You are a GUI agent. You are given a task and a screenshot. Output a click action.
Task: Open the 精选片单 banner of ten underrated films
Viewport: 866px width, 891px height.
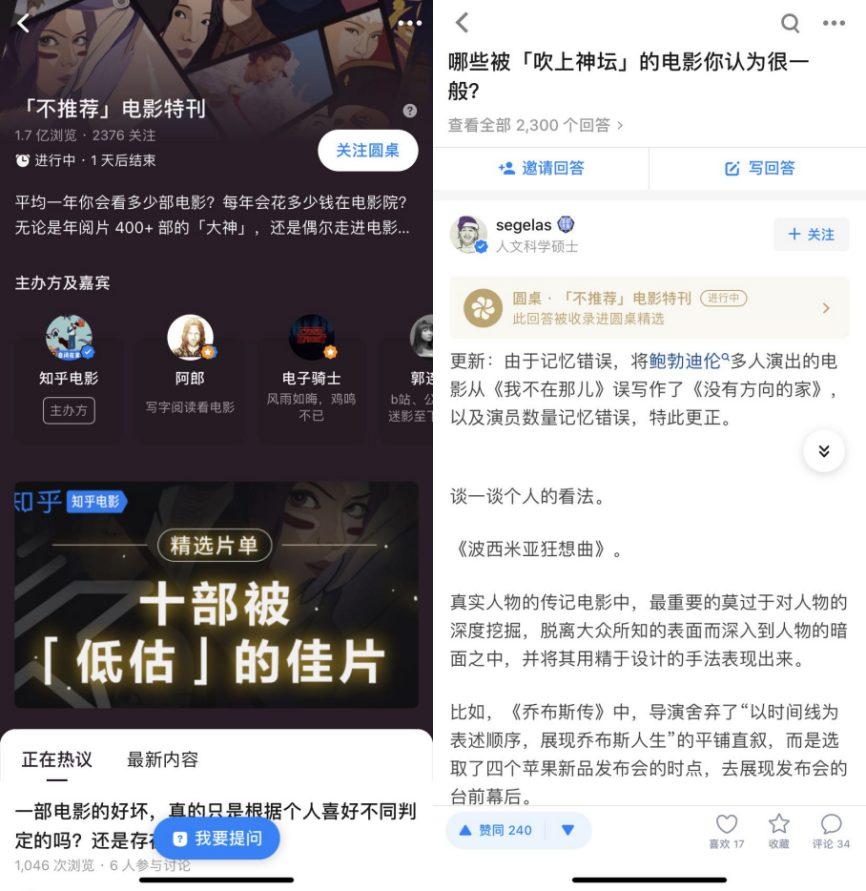(216, 595)
